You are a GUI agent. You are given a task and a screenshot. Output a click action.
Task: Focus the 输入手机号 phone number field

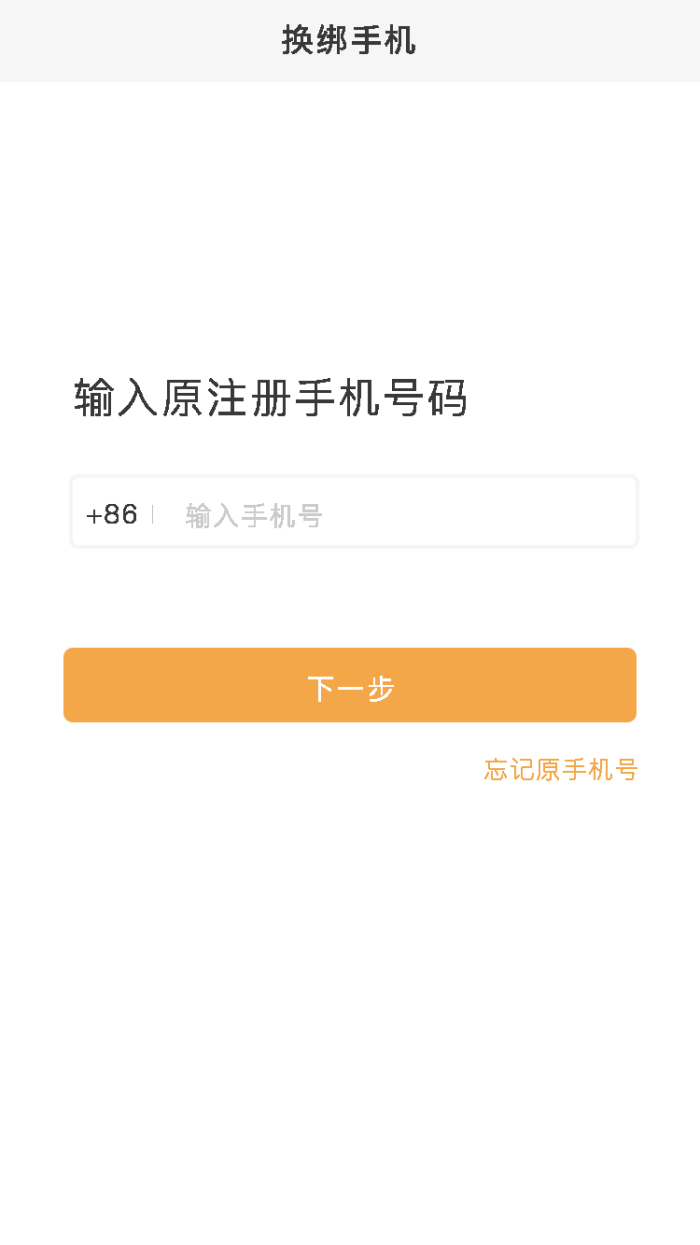[x=400, y=515]
